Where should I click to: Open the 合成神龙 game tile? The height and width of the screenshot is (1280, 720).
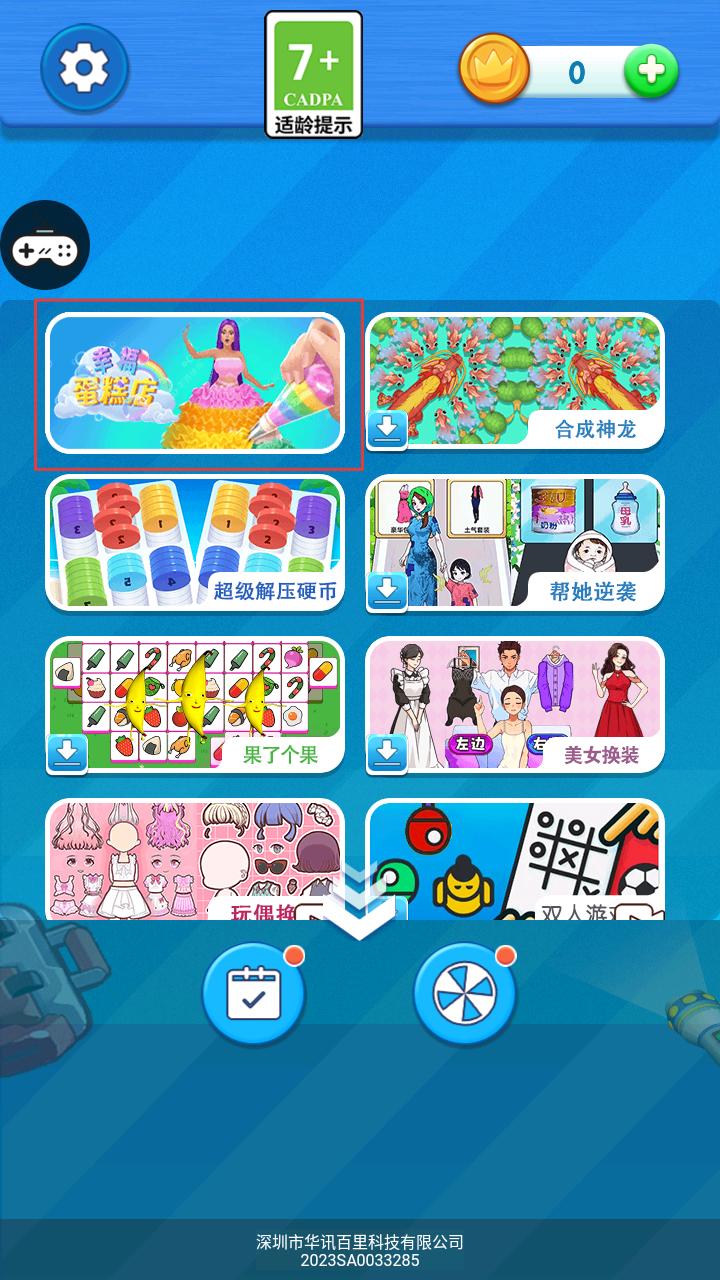(515, 380)
